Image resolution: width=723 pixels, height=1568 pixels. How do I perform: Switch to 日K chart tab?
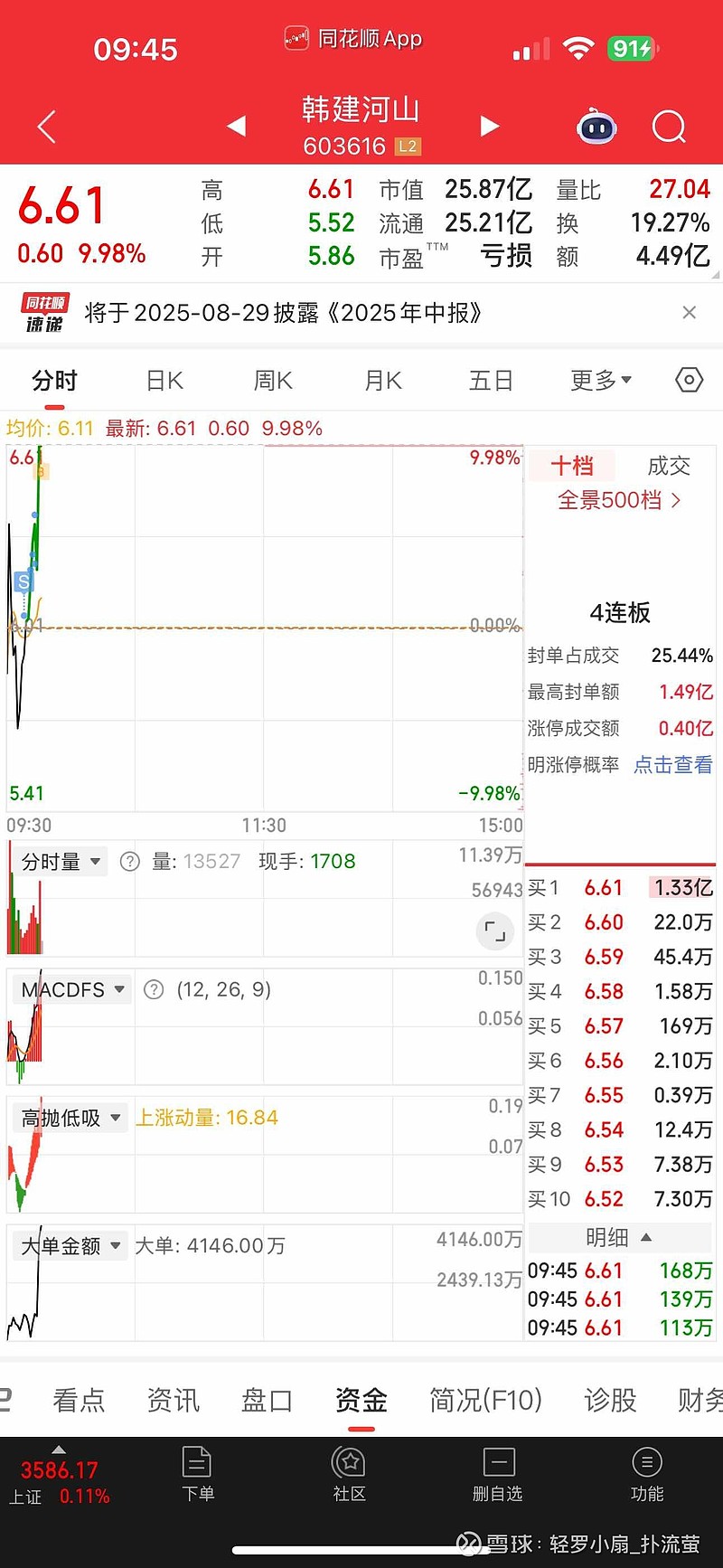point(165,381)
